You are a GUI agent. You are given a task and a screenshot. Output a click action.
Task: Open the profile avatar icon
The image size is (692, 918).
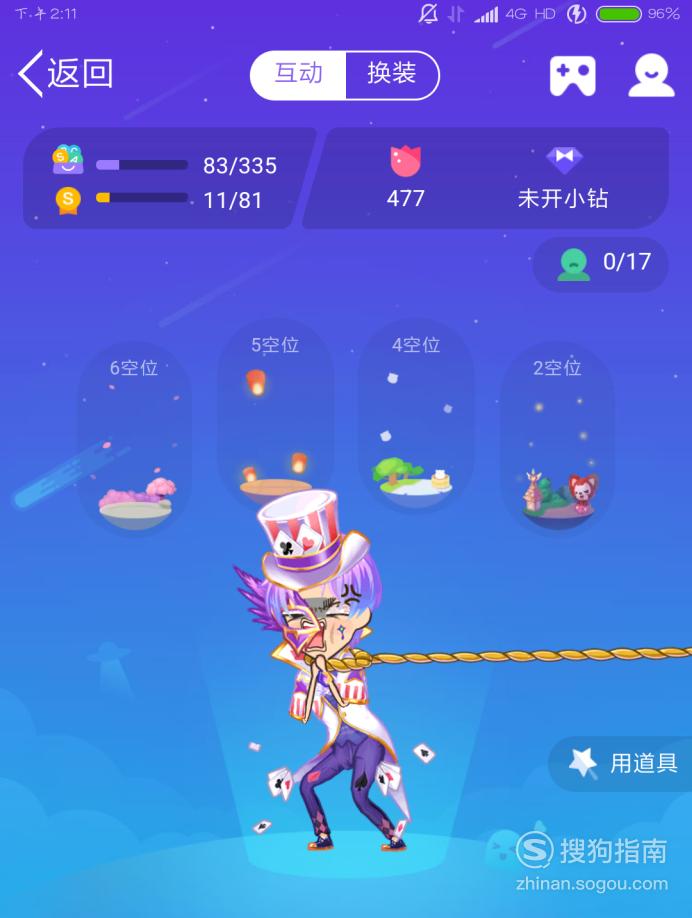[x=650, y=76]
